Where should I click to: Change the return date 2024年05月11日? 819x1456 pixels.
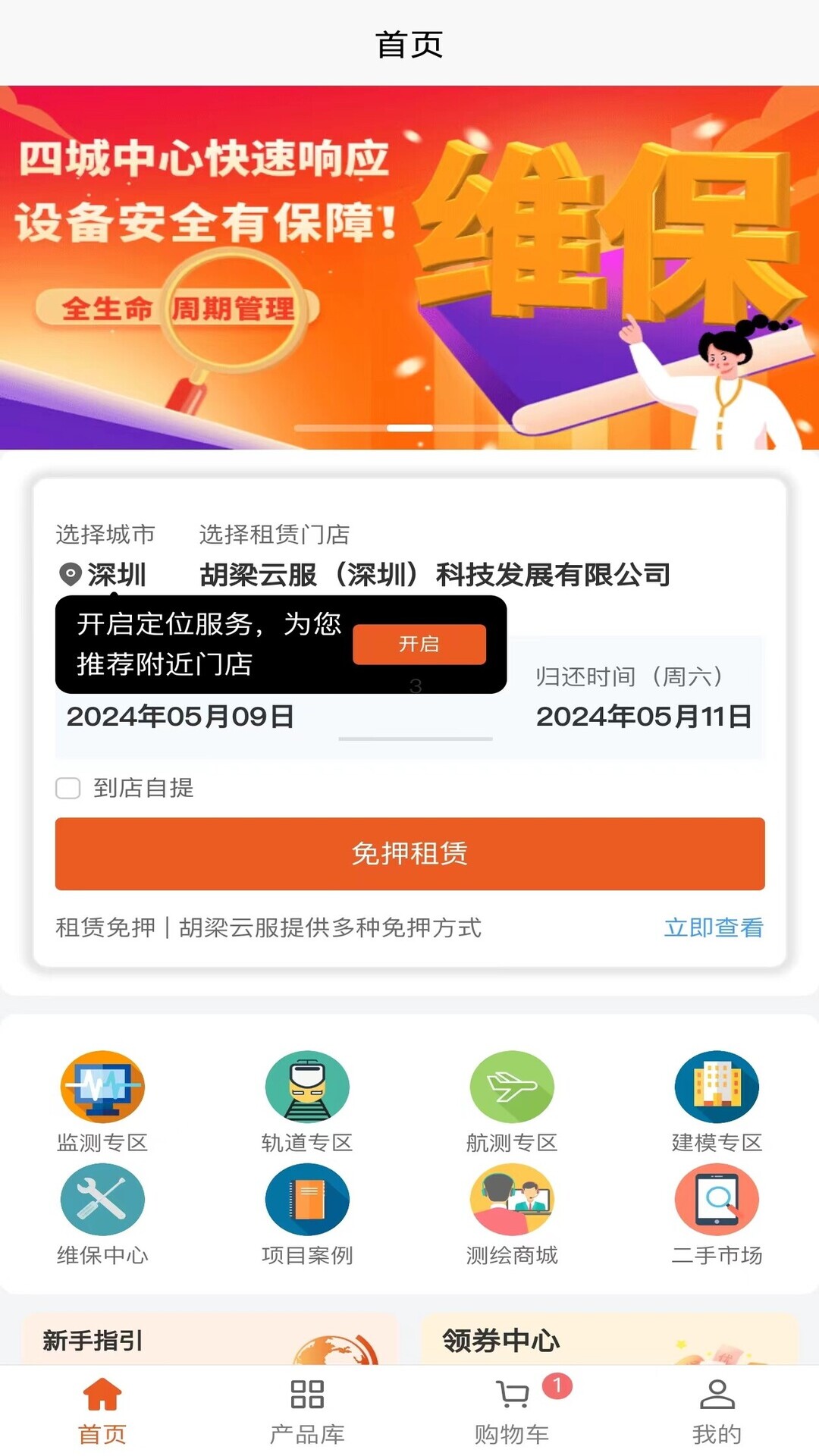643,717
